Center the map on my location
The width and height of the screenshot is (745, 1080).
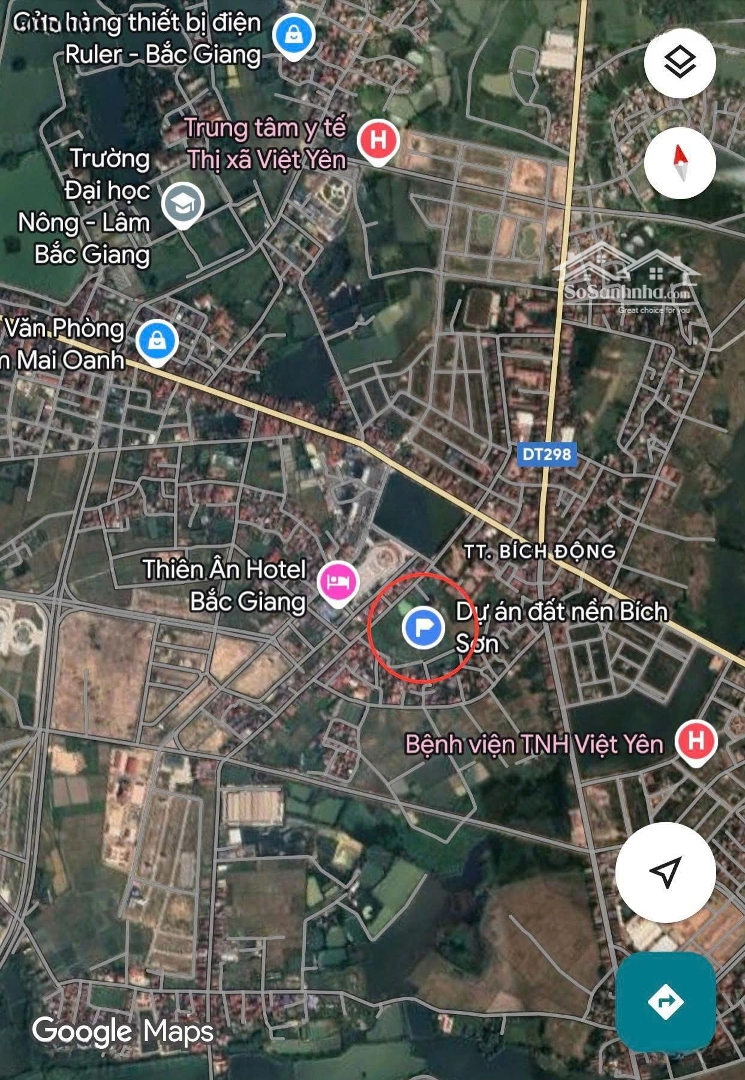[665, 872]
